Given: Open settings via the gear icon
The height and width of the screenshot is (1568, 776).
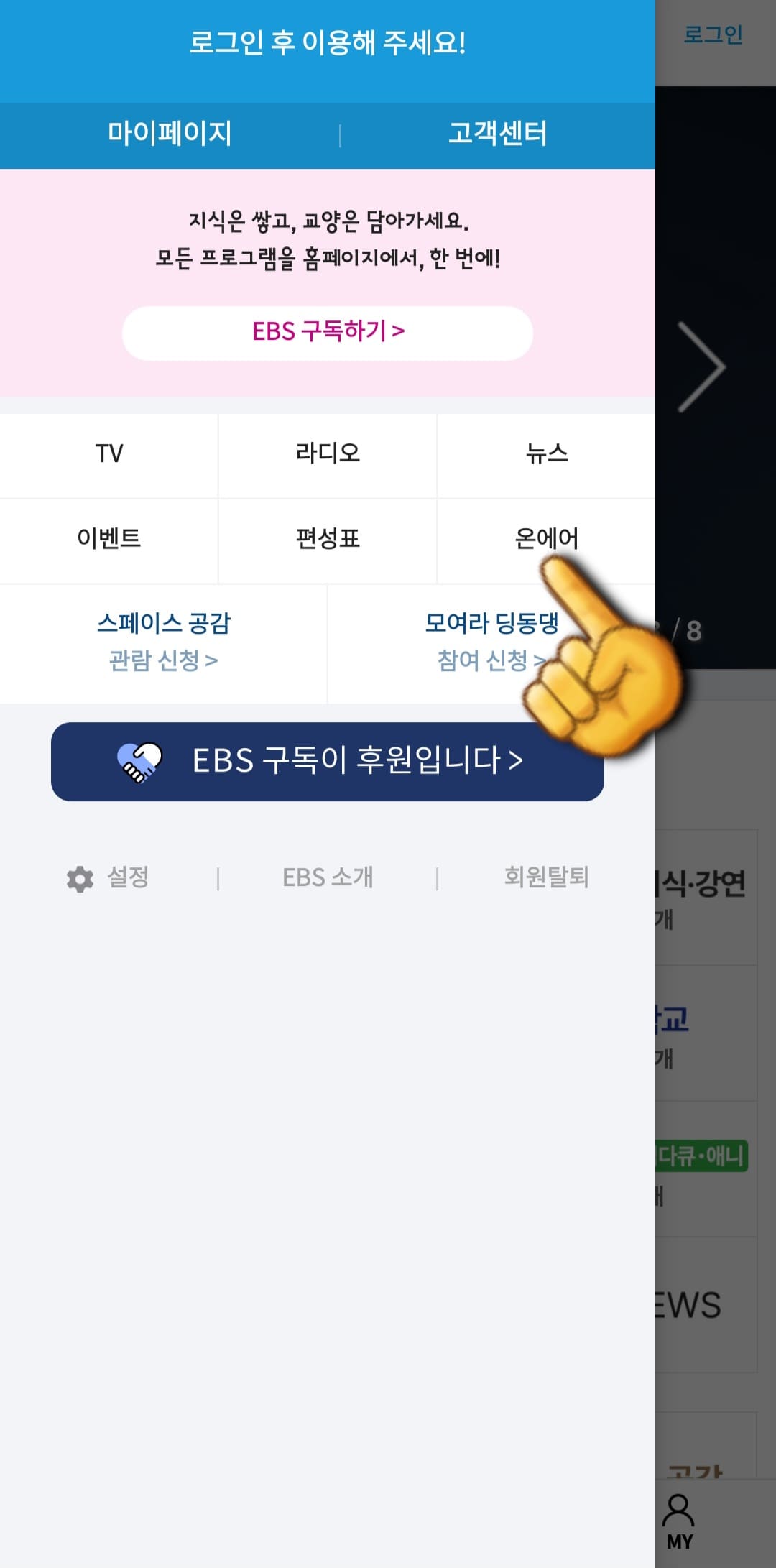Looking at the screenshot, I should [81, 878].
